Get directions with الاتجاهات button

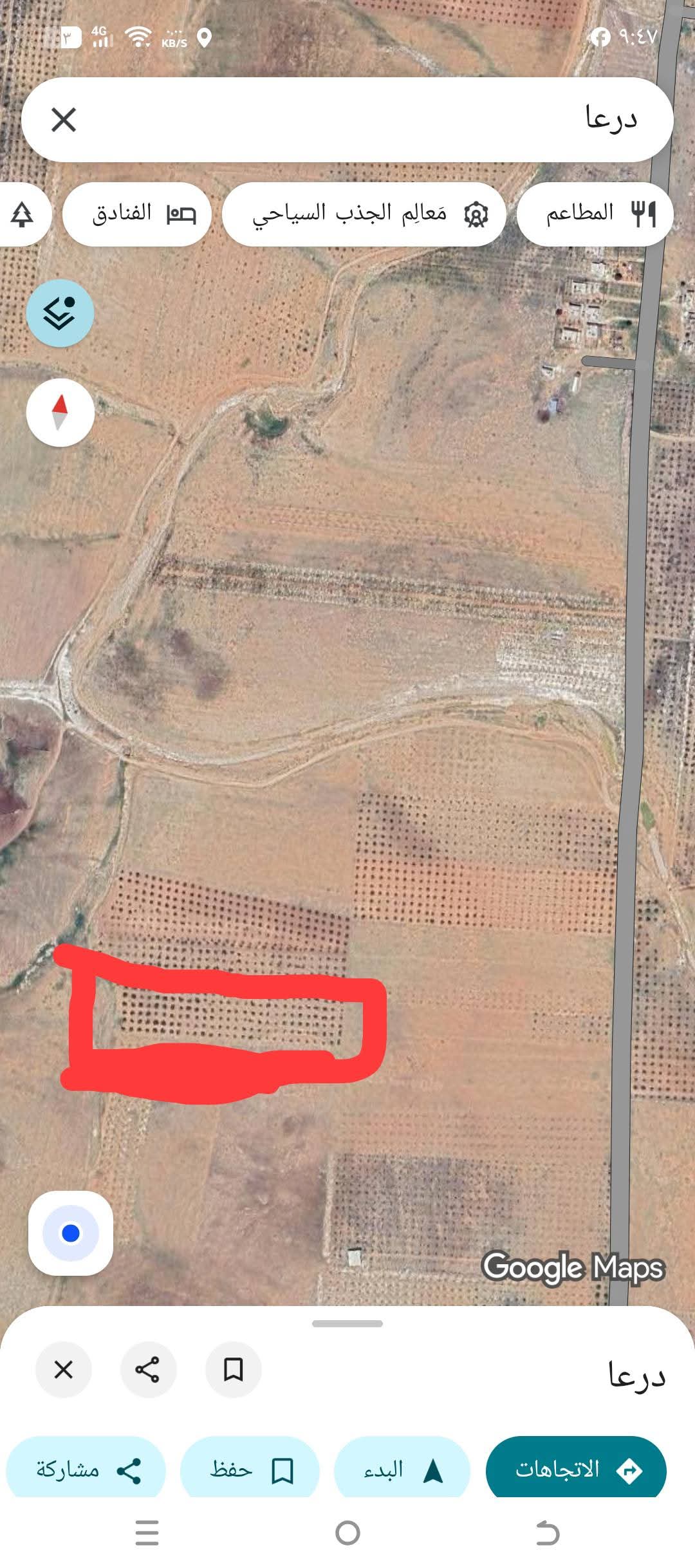click(576, 1470)
